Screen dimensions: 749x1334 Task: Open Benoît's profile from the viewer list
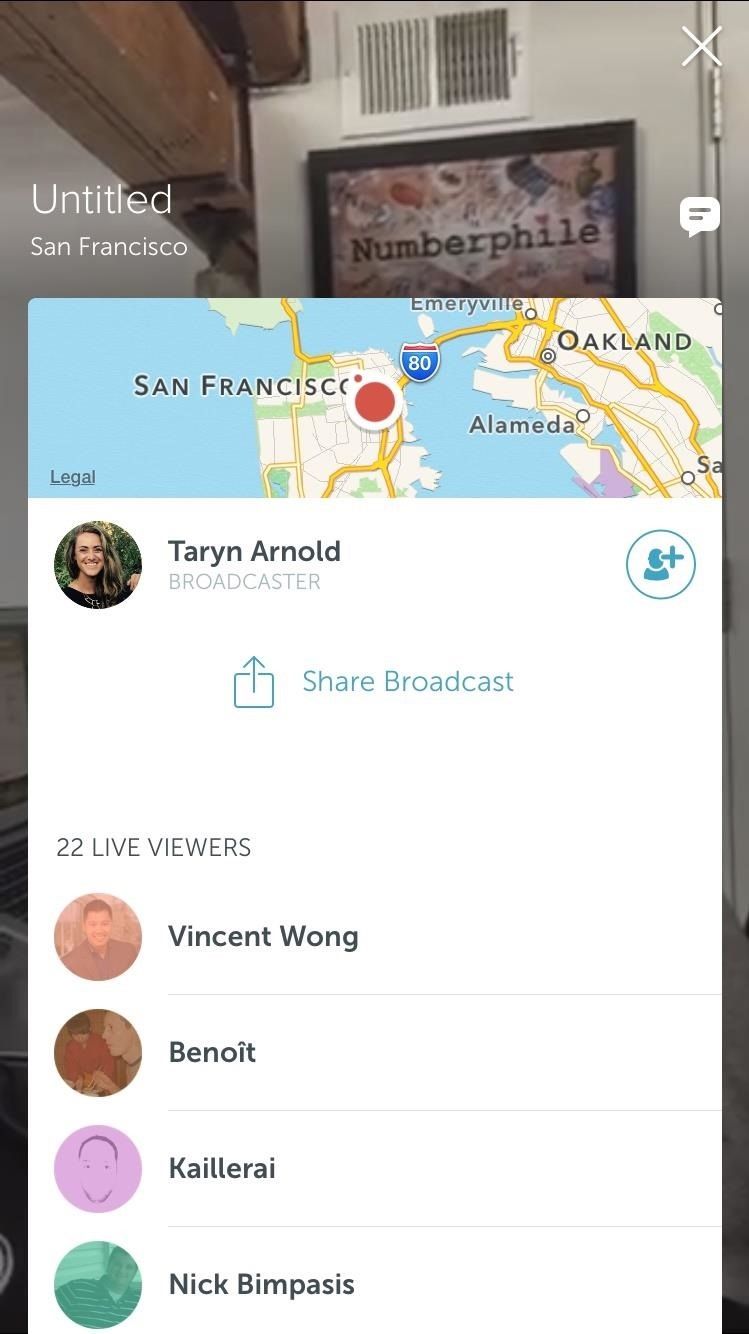coord(212,1053)
